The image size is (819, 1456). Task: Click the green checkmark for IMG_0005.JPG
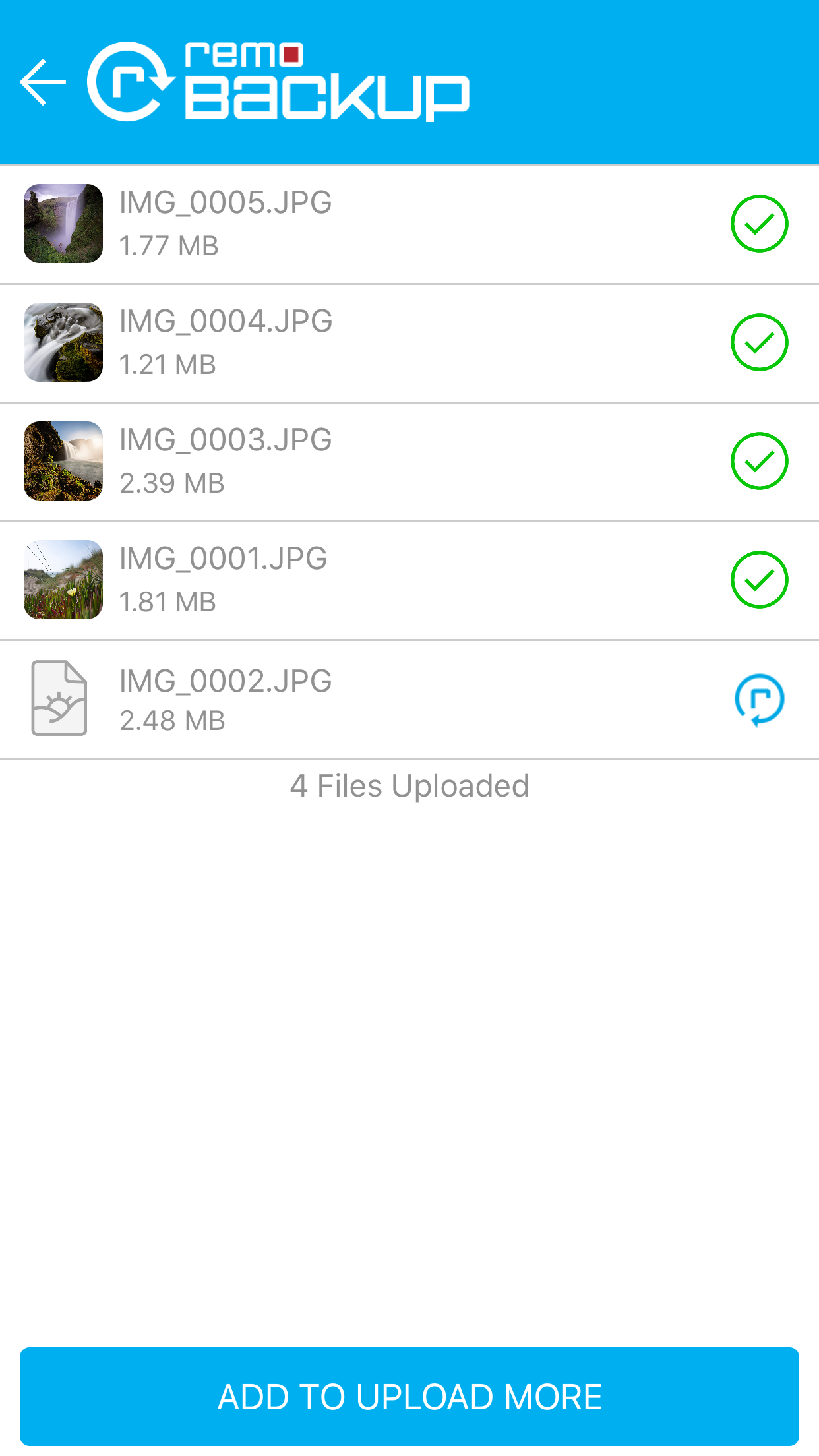[x=759, y=224]
